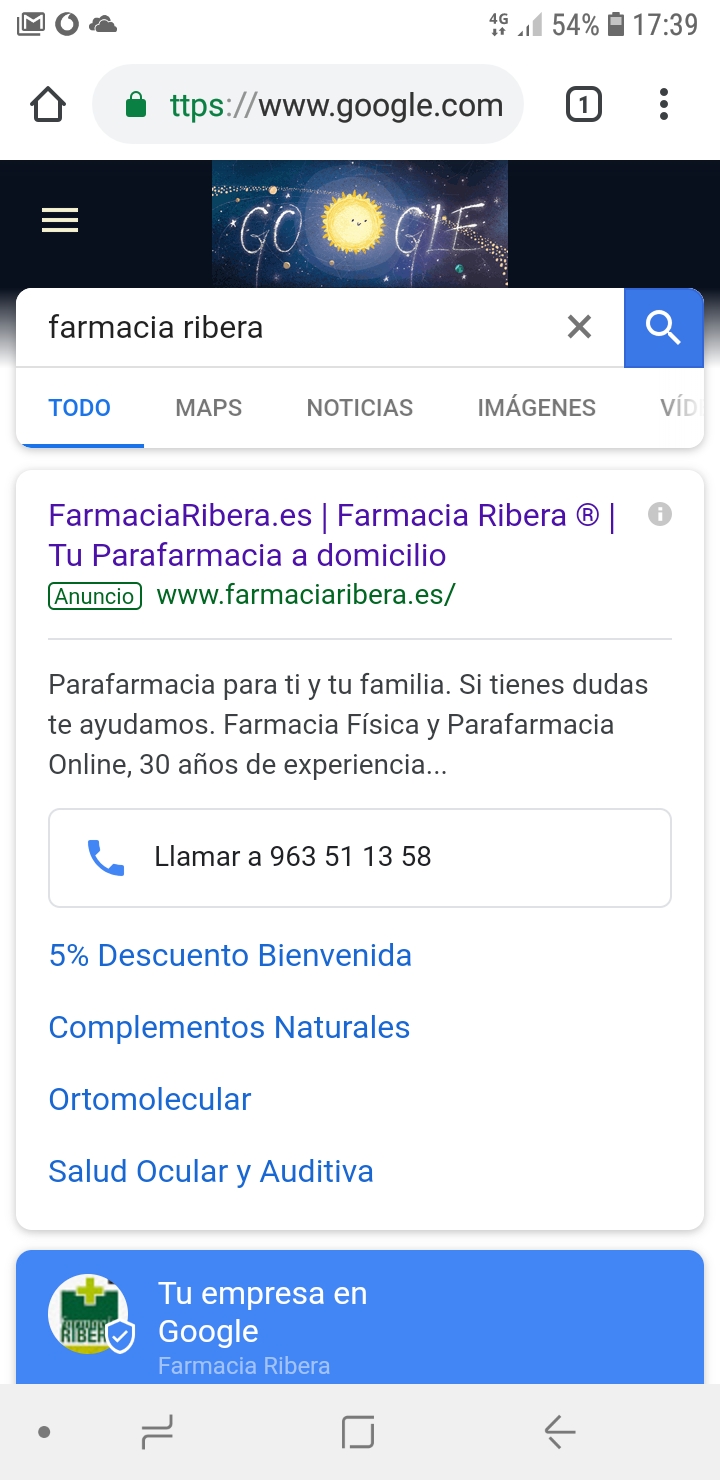Open the Google hamburger menu
The width and height of the screenshot is (720, 1480).
click(60, 220)
